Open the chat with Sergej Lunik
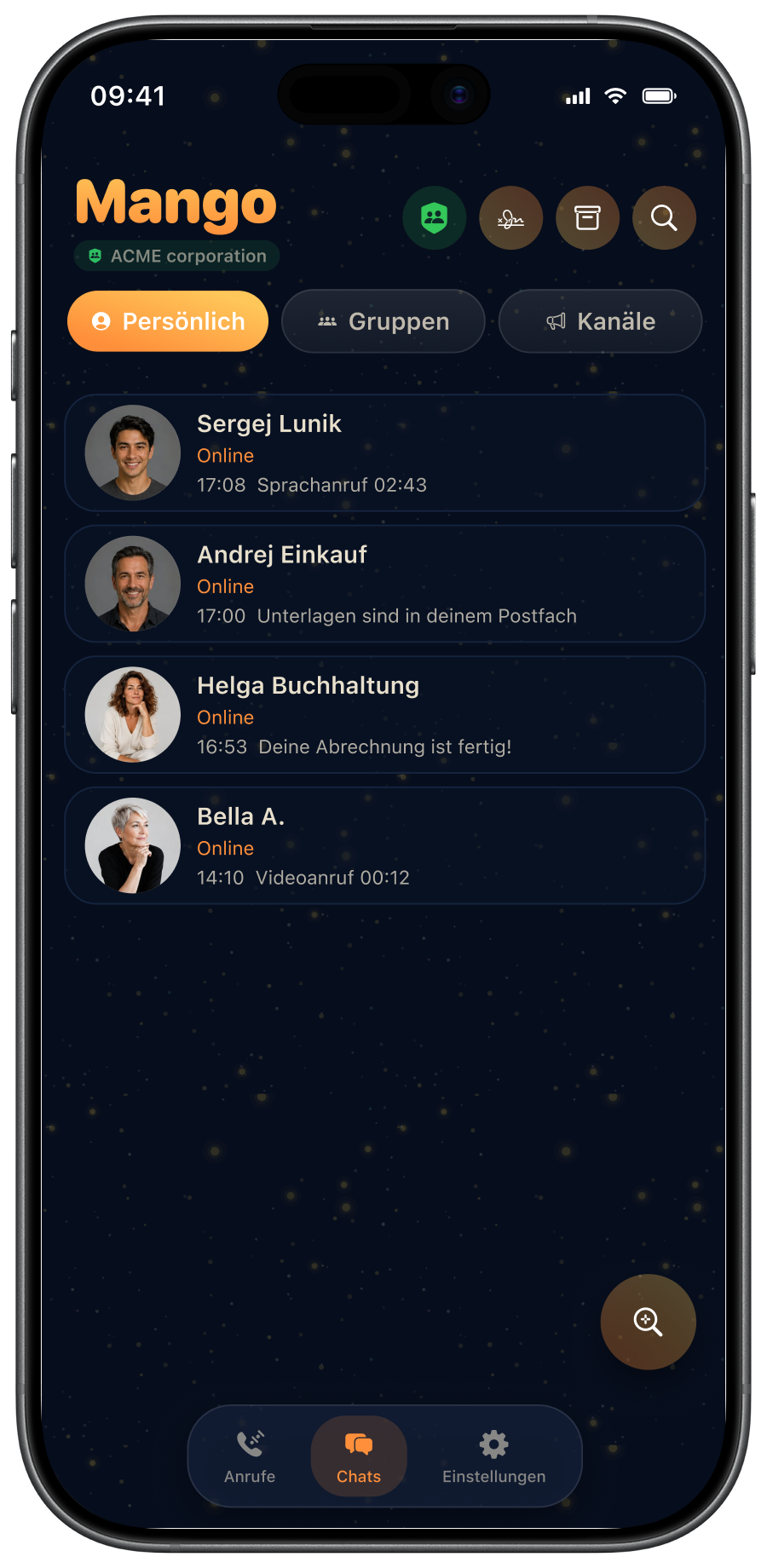The image size is (767, 1568). (x=385, y=453)
